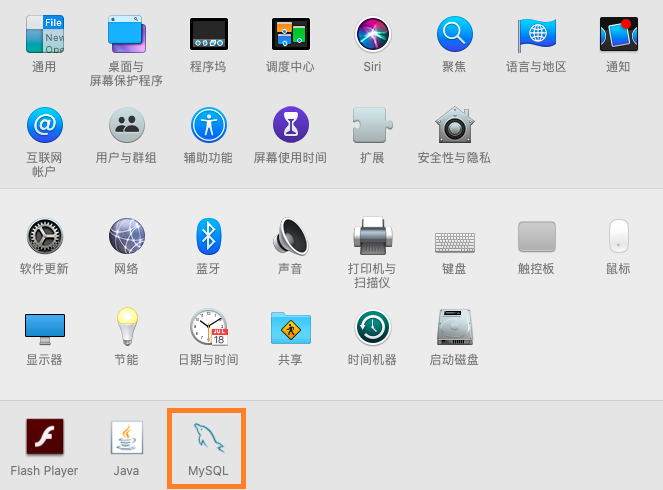Open the Java control panel
Screen dimensions: 663x490
[x=126, y=440]
